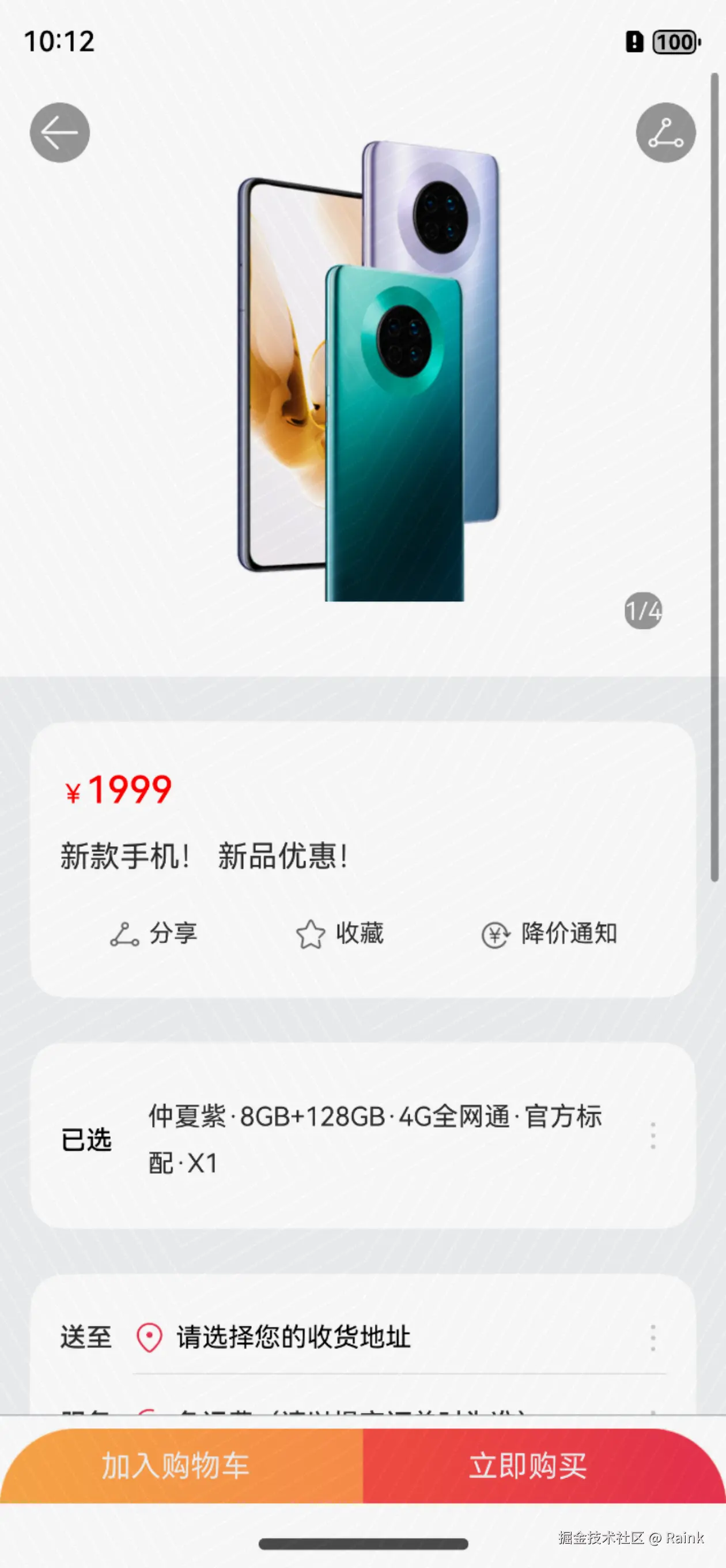Choose delivery address in 送至 row
726x1568 pixels.
click(362, 1337)
